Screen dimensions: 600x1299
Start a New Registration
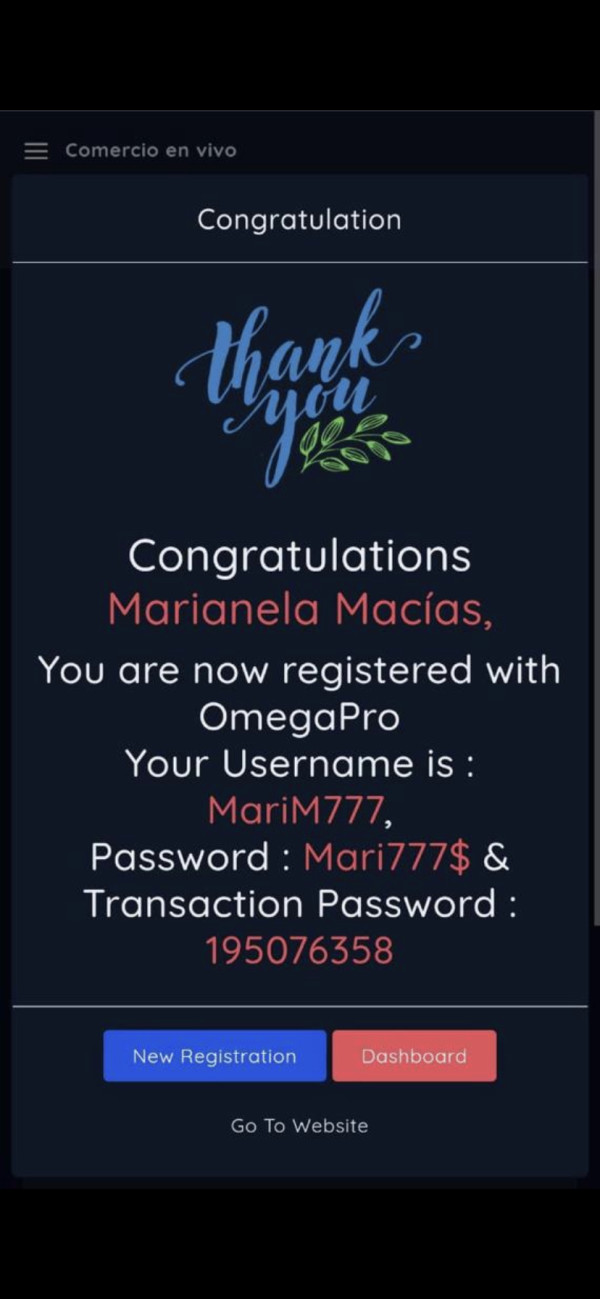point(214,1056)
